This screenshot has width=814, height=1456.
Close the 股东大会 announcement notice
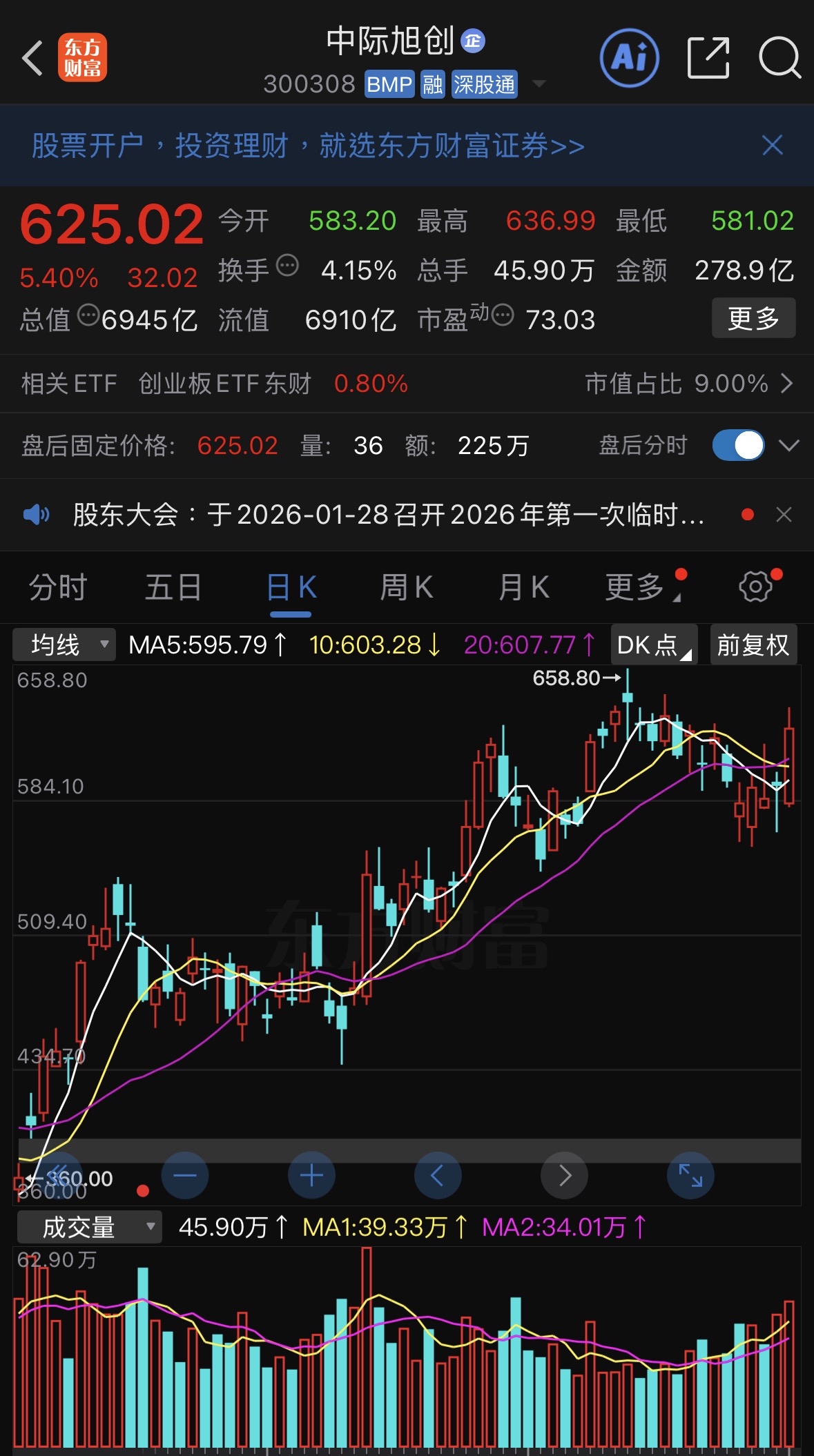click(784, 515)
